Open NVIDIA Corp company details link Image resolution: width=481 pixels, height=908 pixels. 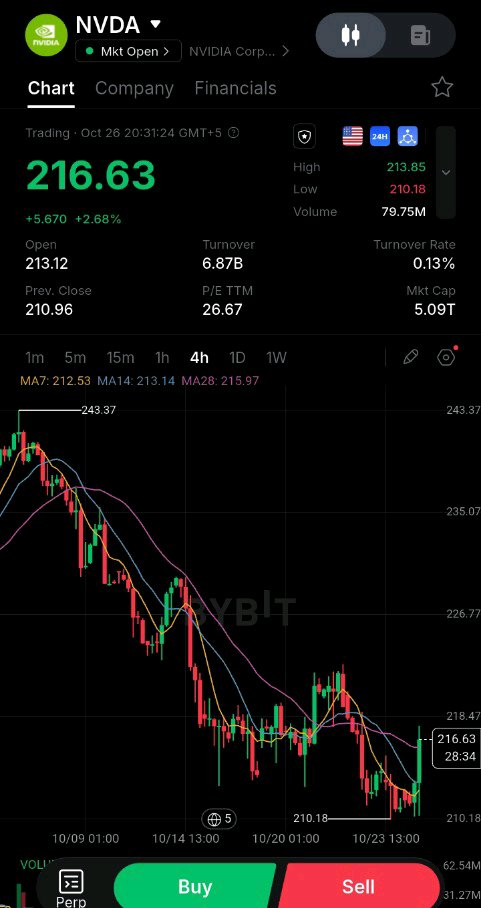239,51
